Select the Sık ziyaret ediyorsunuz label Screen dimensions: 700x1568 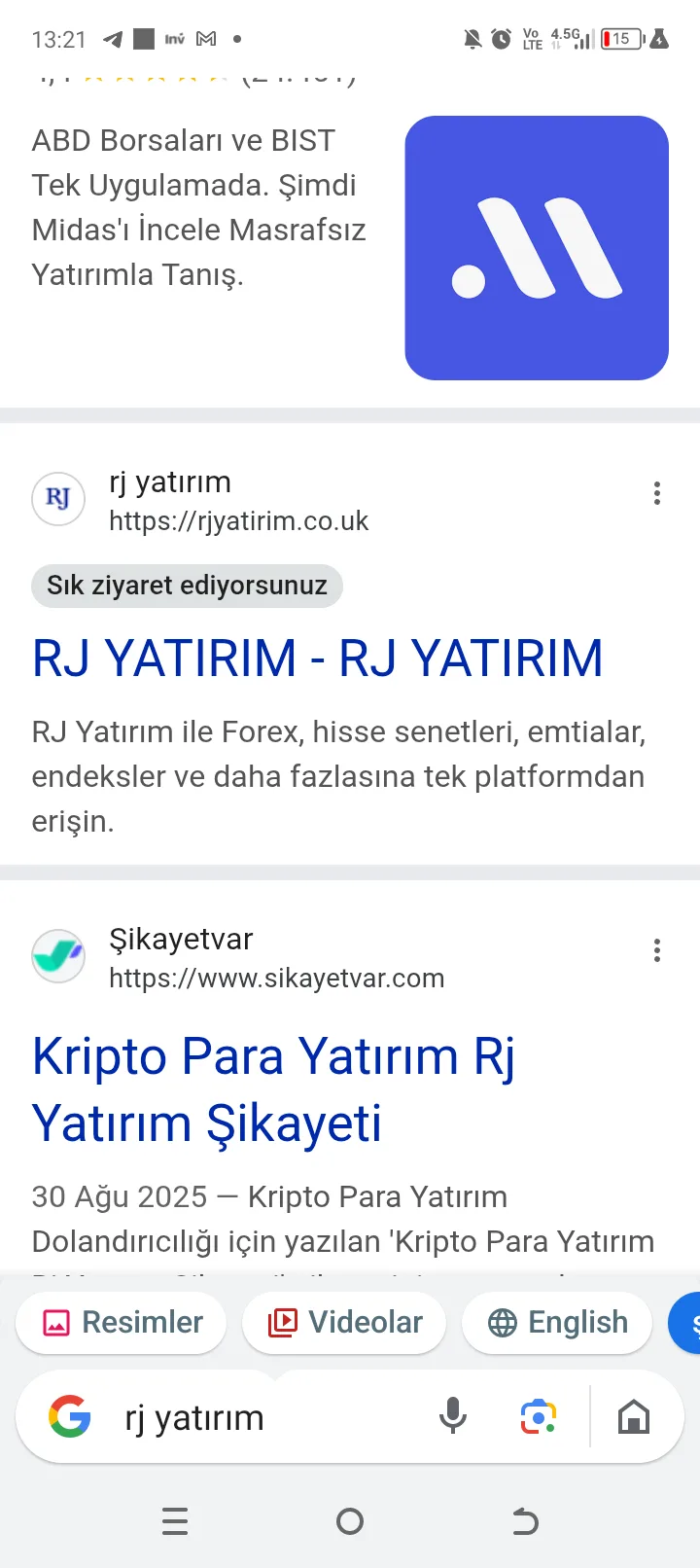click(x=187, y=586)
